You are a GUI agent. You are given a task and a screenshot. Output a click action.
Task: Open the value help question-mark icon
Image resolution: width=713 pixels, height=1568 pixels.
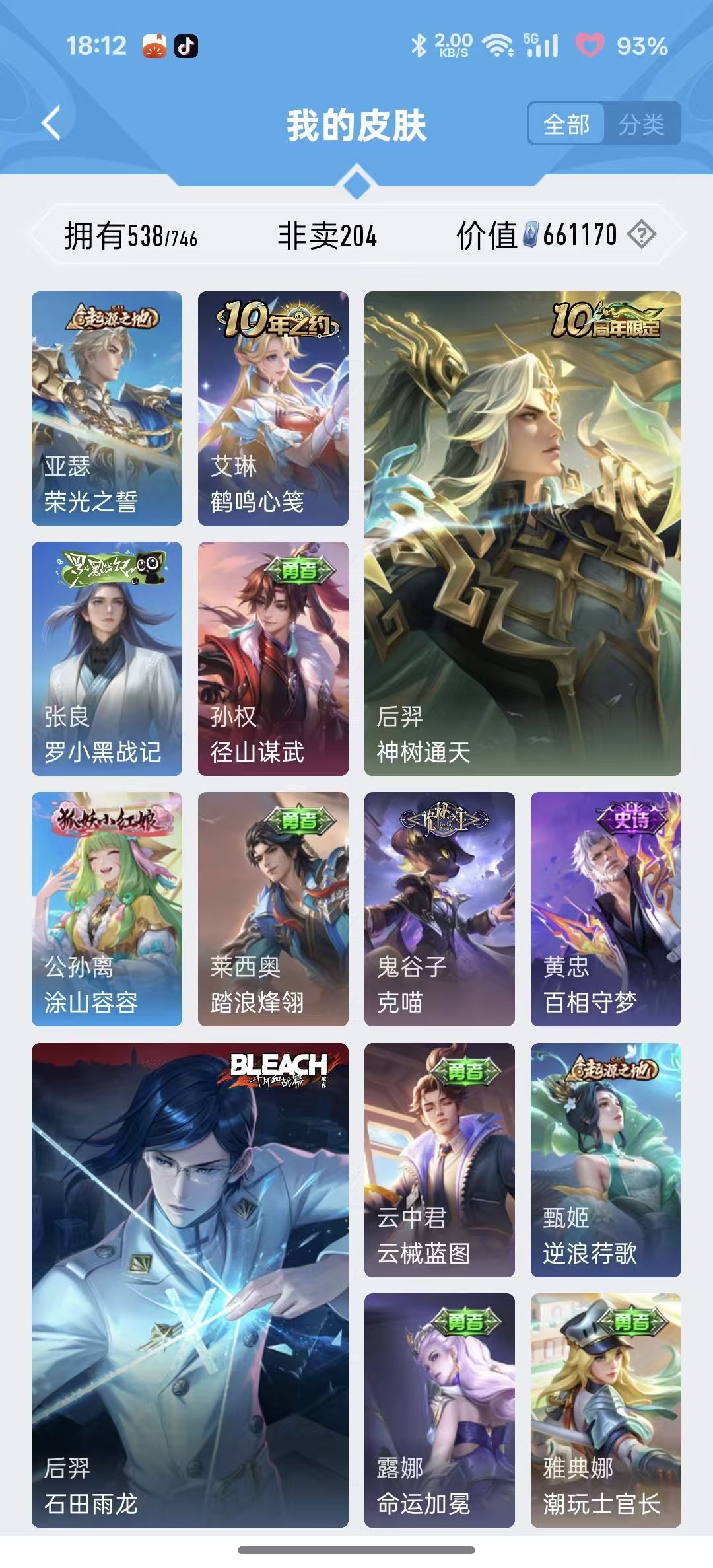point(641,234)
